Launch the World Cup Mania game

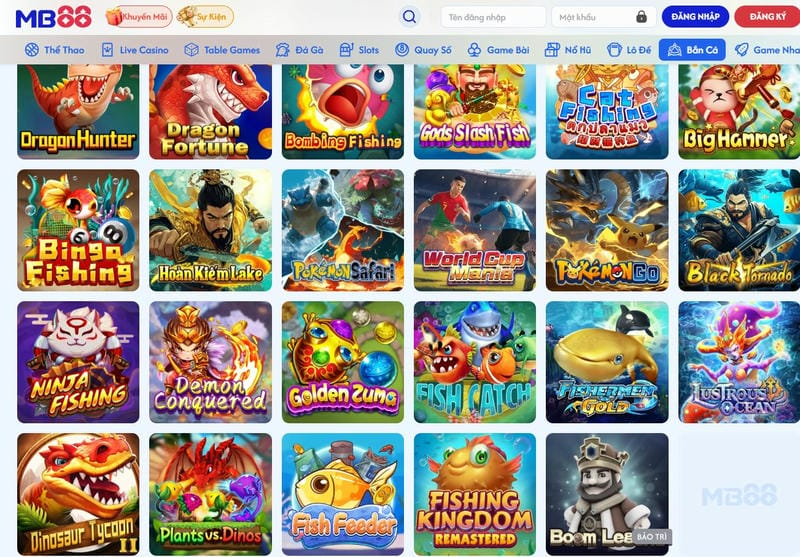point(474,230)
